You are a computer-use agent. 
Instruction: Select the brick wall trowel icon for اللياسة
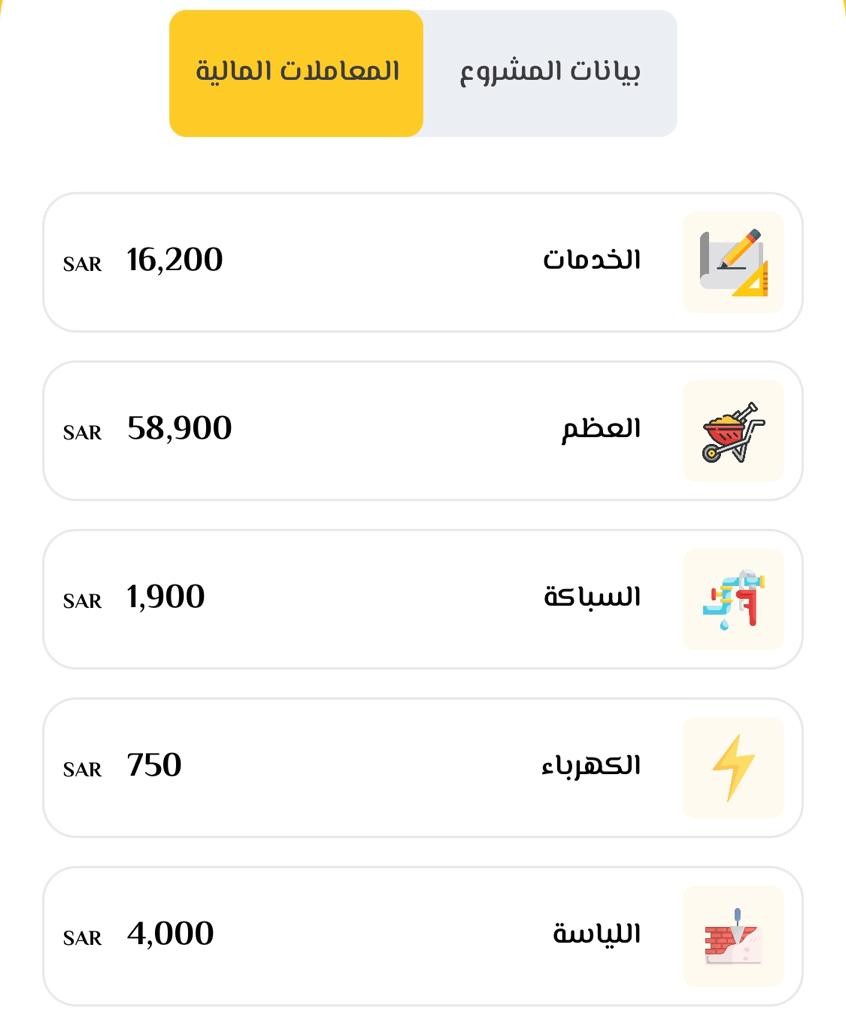(x=733, y=932)
